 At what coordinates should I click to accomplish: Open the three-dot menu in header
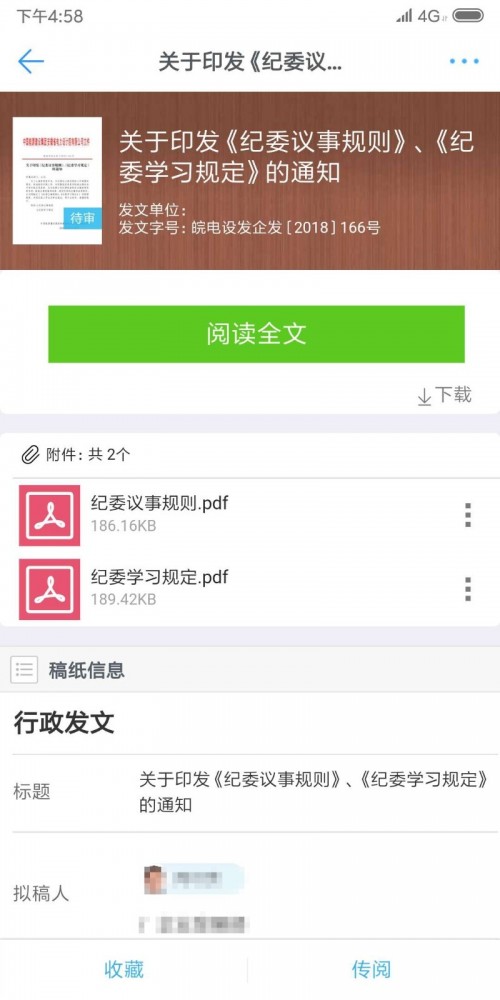pyautogui.click(x=464, y=61)
